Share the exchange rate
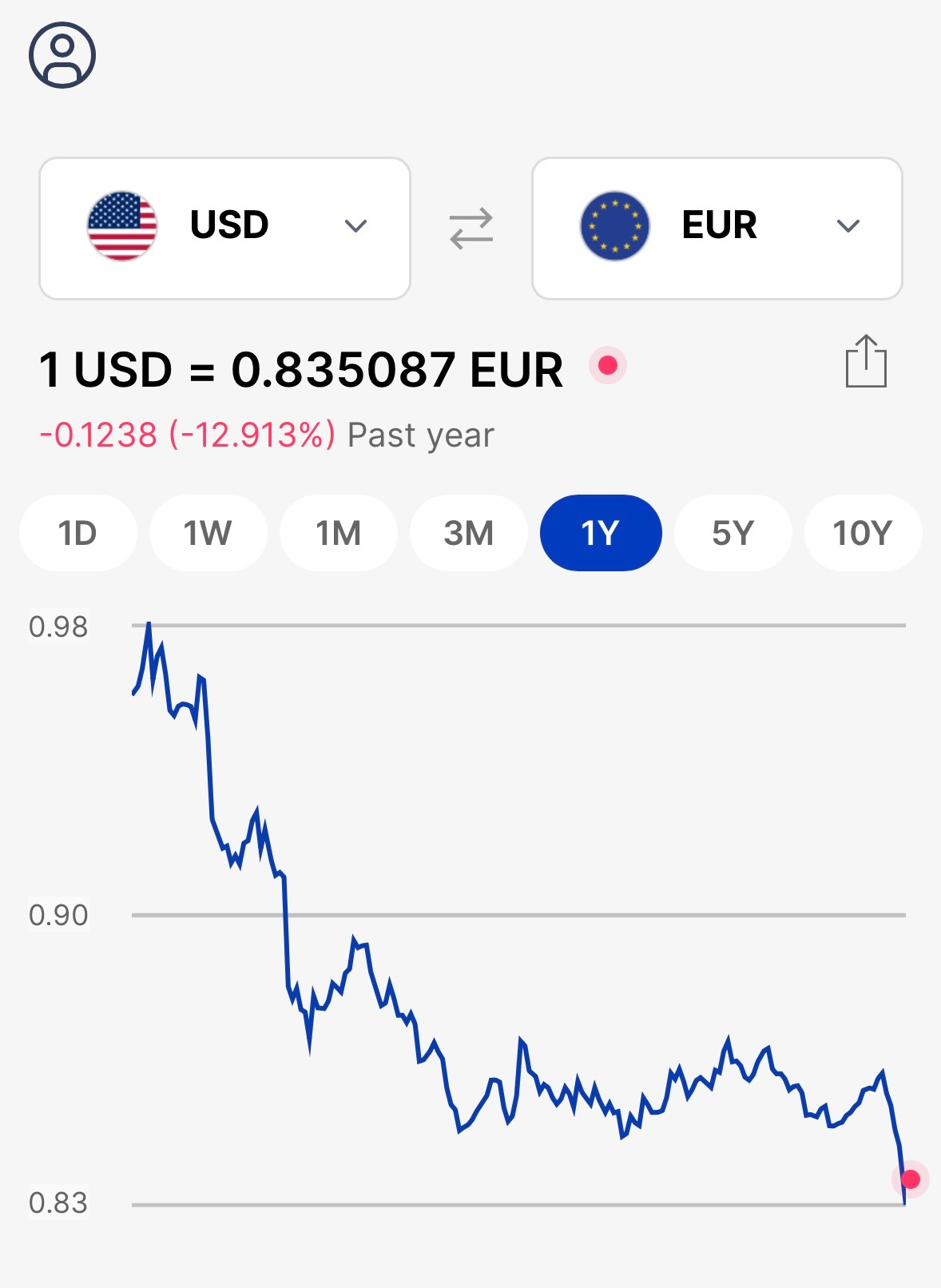Viewport: 941px width, 1288px height. tap(866, 362)
